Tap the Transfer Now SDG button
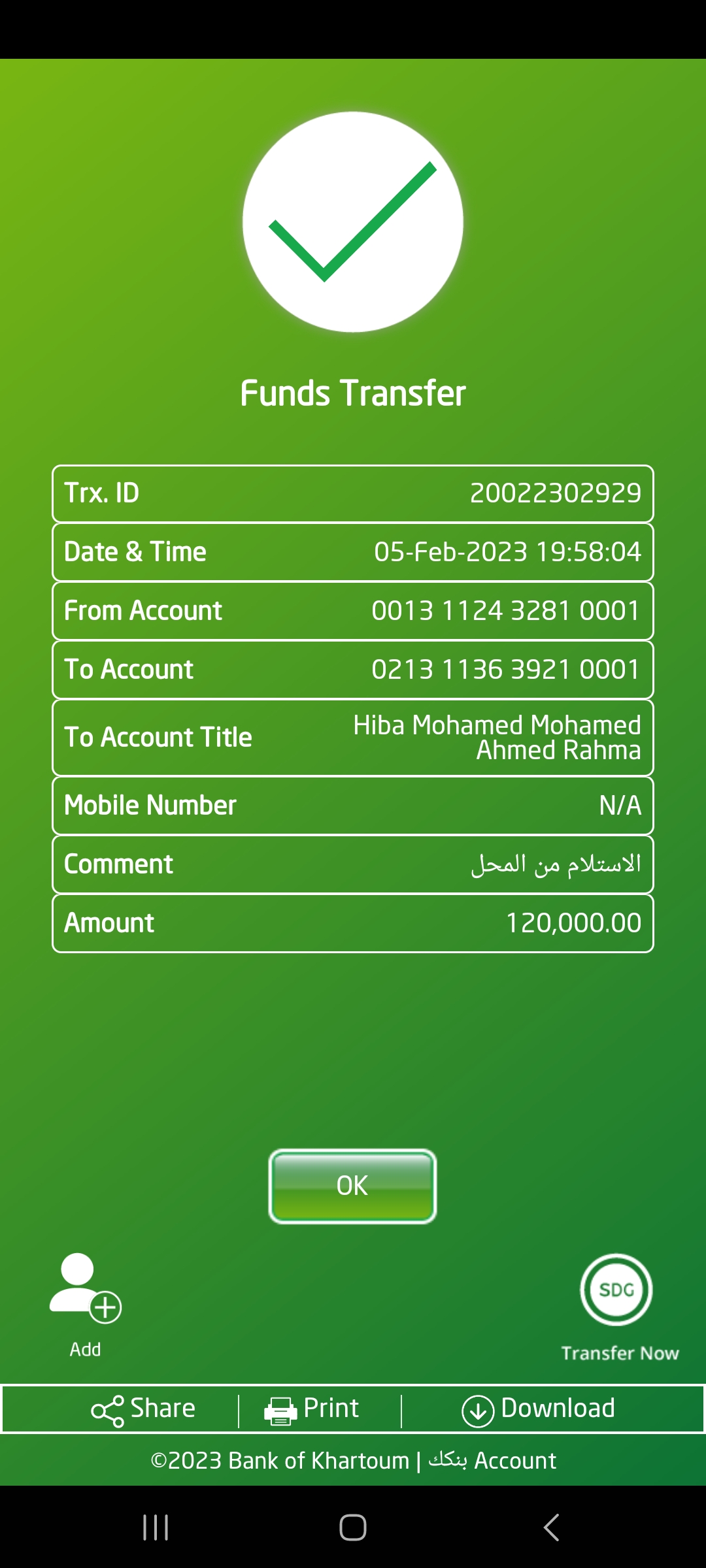The width and height of the screenshot is (706, 1568). (x=616, y=1290)
